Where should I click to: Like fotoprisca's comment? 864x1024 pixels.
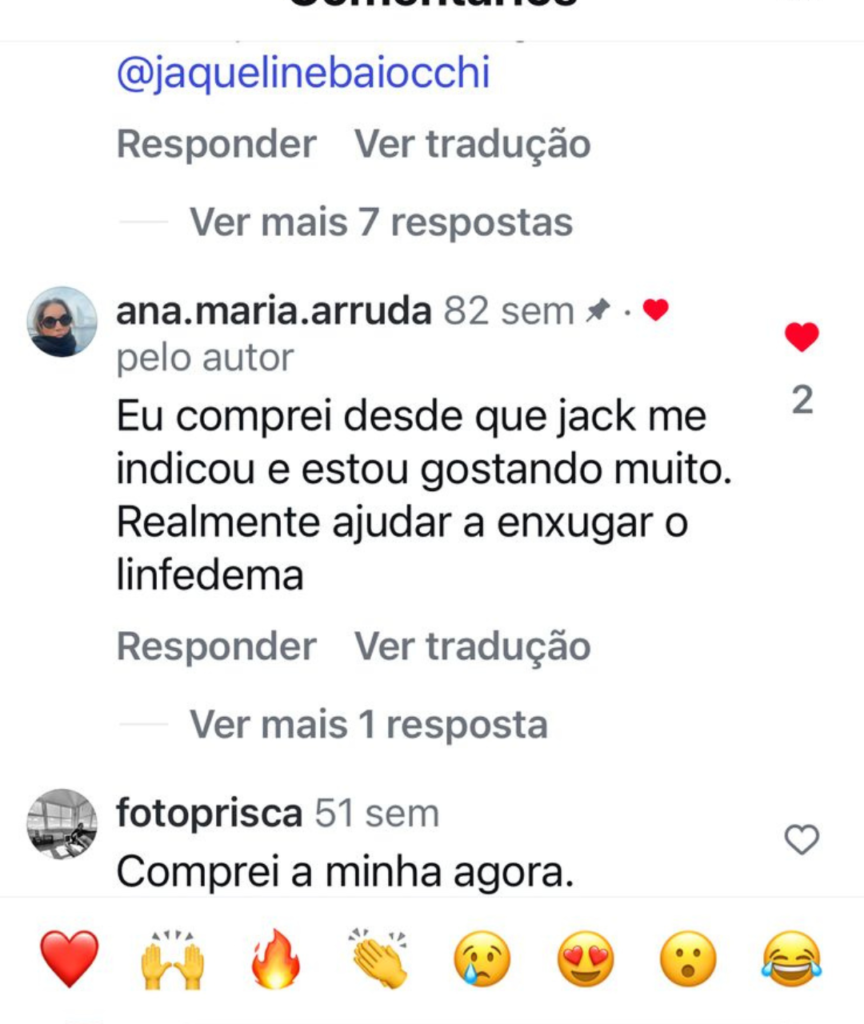(801, 840)
